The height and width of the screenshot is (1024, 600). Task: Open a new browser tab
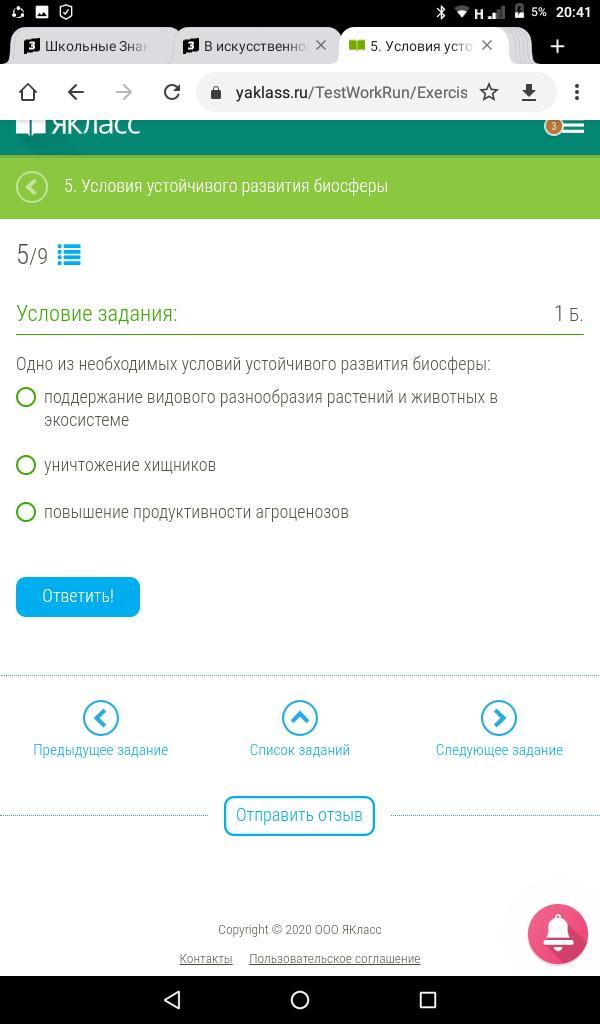[557, 46]
